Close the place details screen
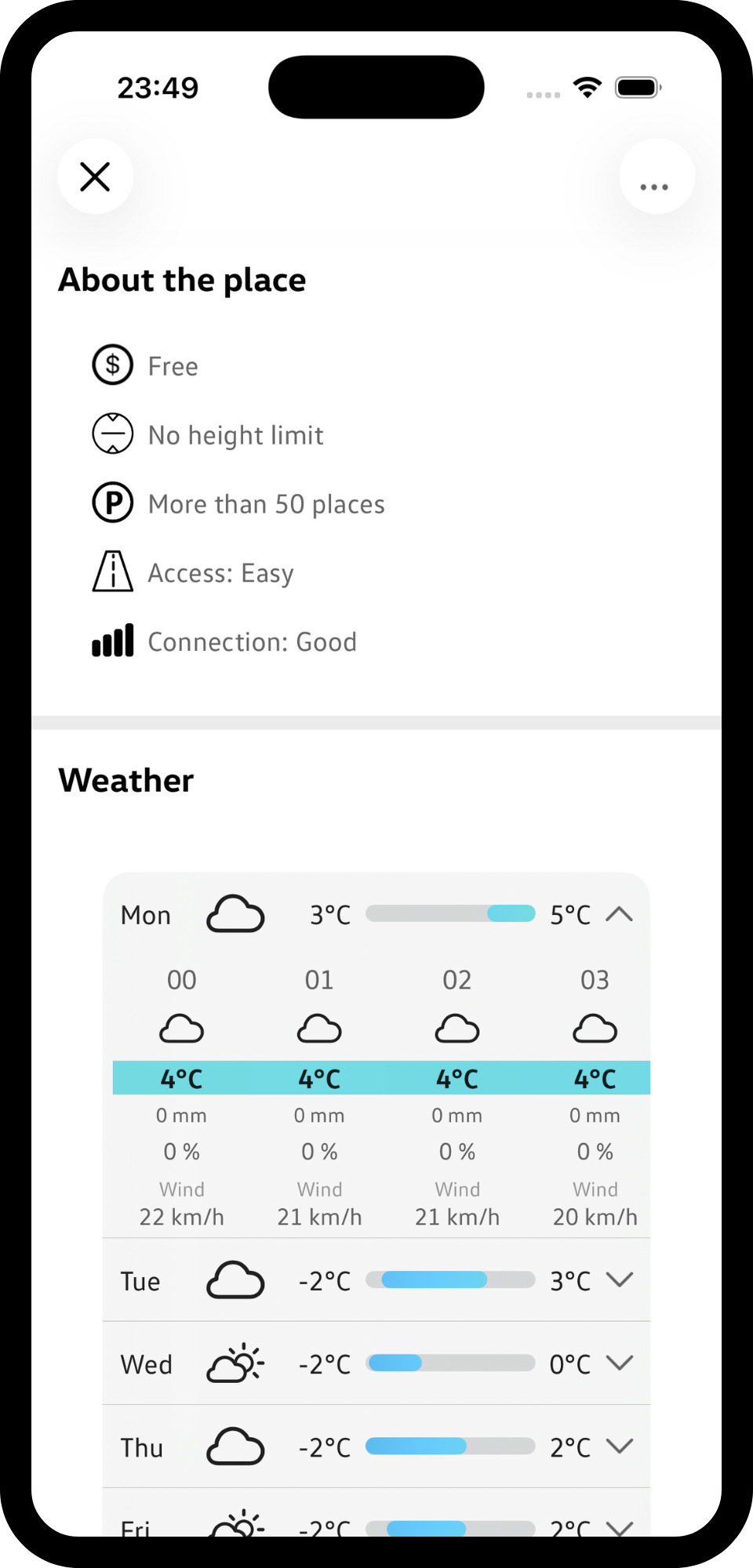The image size is (753, 1568). 96,177
